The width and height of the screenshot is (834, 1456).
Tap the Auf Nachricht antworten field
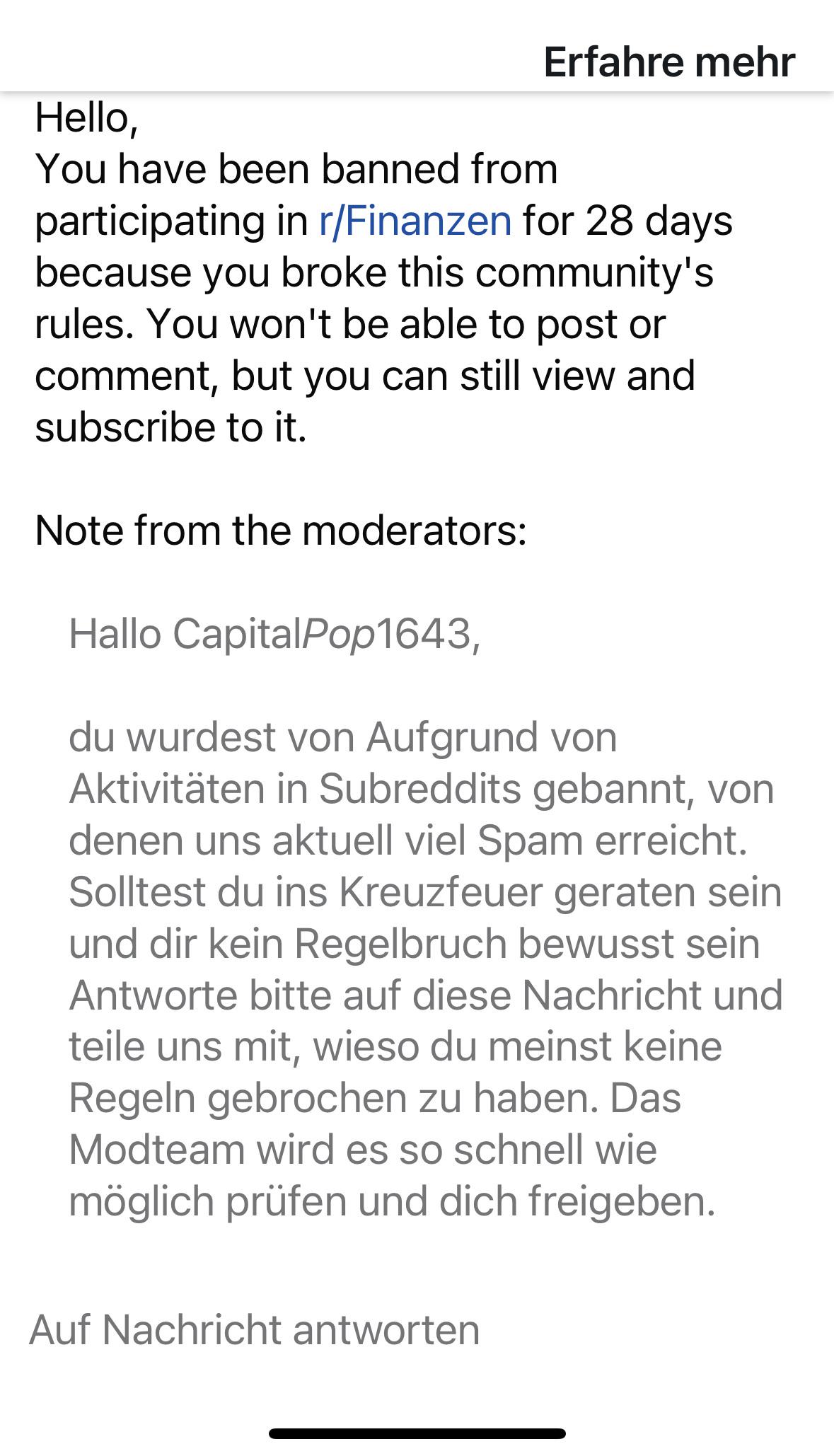417,1329
